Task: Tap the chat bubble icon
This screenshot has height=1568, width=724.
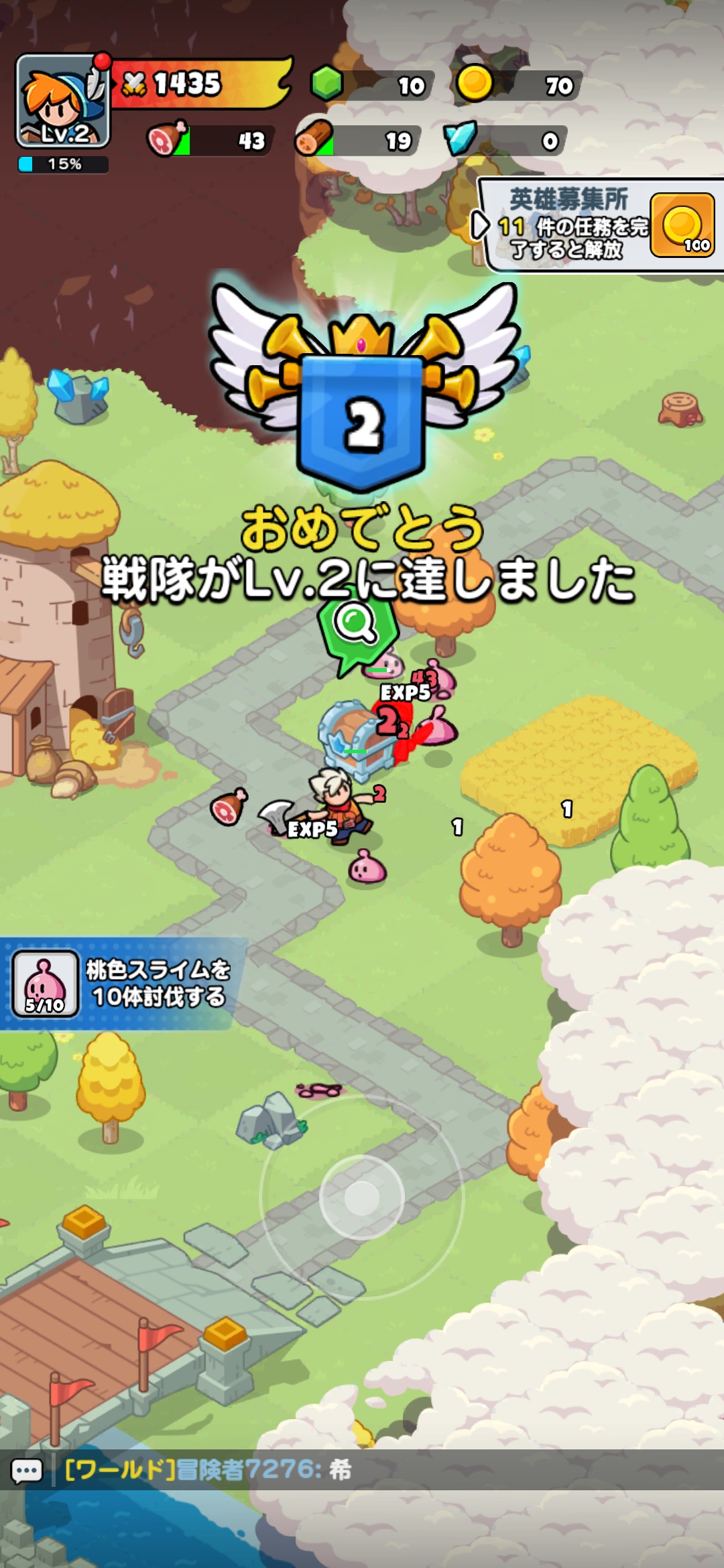Action: 27,1472
